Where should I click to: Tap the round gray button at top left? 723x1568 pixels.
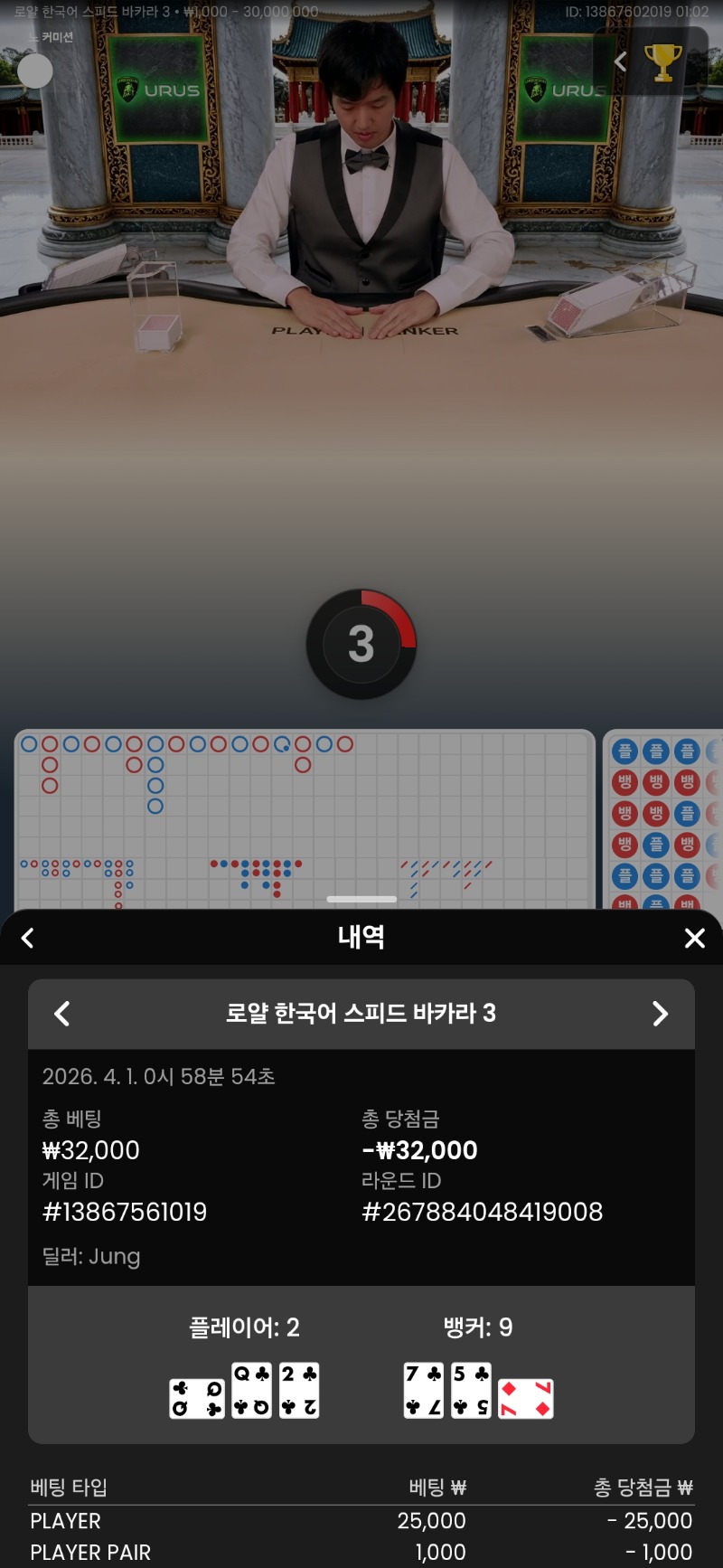point(35,71)
